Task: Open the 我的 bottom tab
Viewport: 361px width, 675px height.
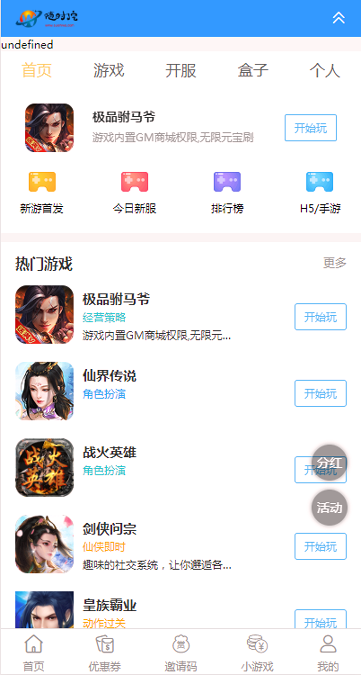Action: pyautogui.click(x=328, y=653)
